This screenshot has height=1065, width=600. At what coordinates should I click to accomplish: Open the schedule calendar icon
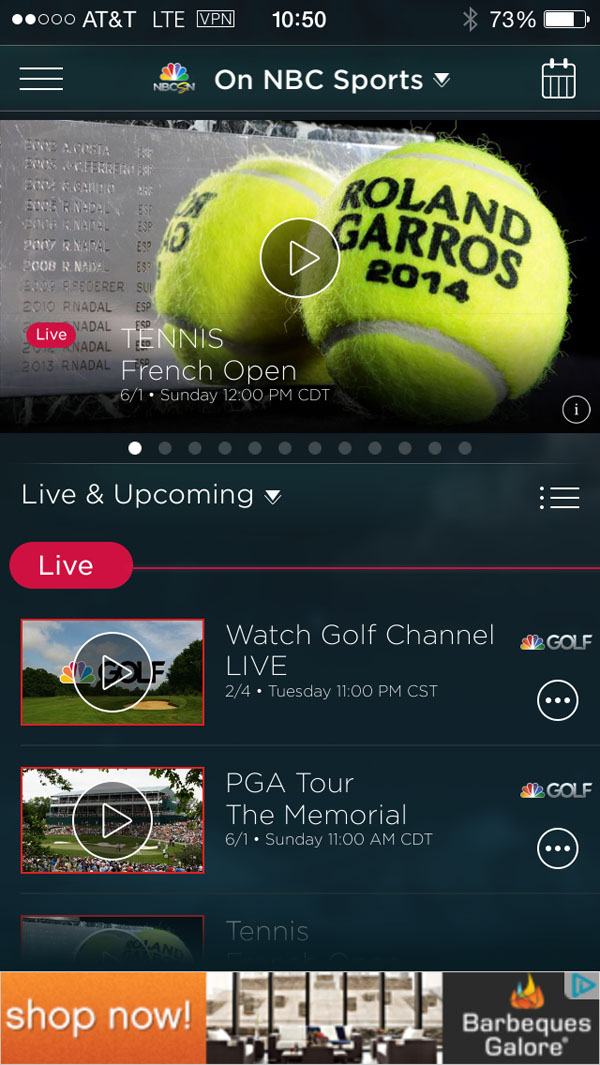click(x=559, y=79)
